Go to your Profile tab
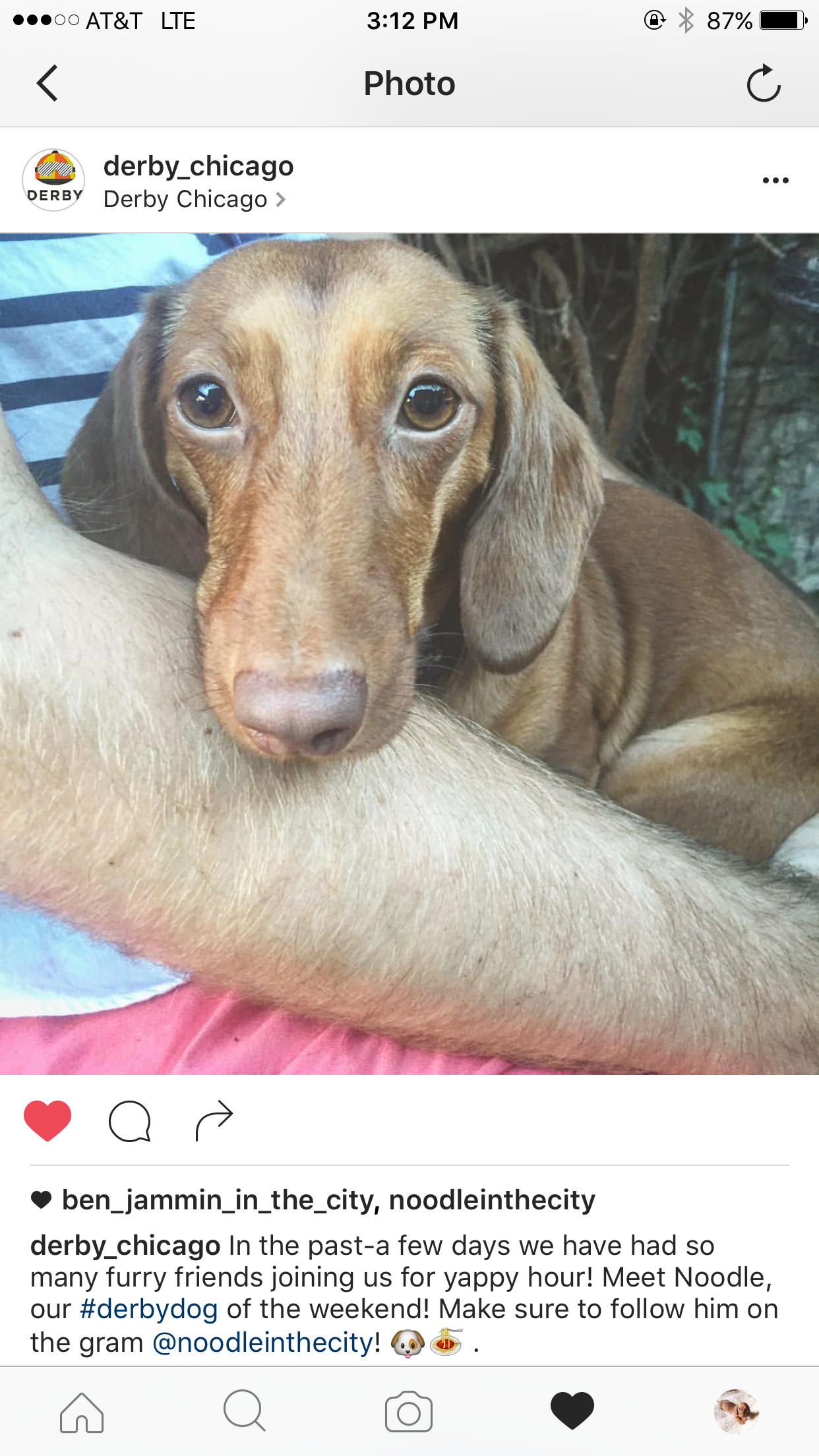Image resolution: width=819 pixels, height=1456 pixels. (x=737, y=1412)
